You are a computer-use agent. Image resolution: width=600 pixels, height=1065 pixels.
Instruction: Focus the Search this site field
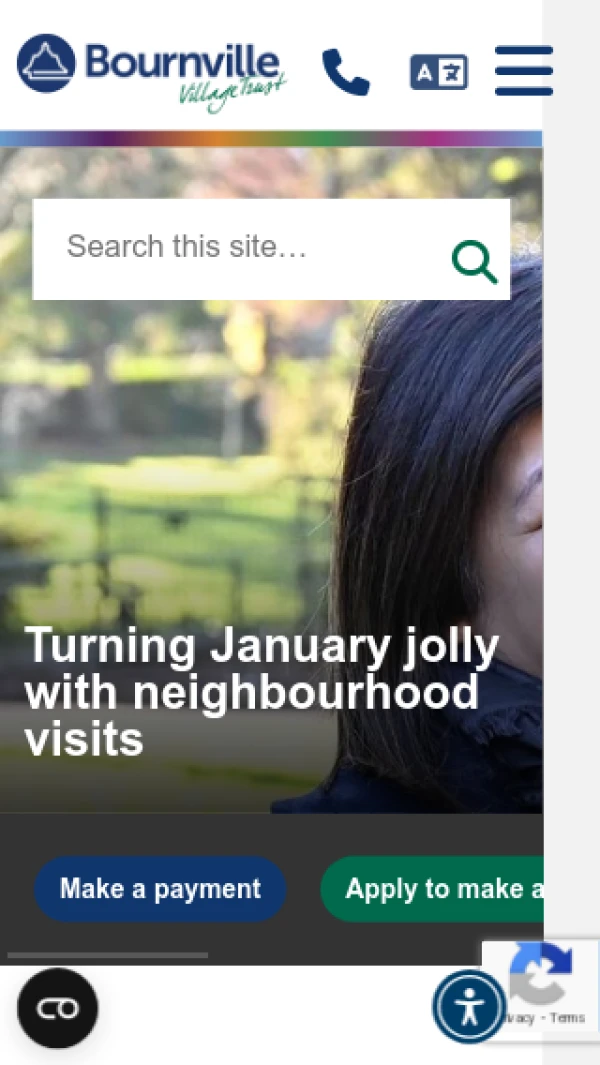pos(240,248)
